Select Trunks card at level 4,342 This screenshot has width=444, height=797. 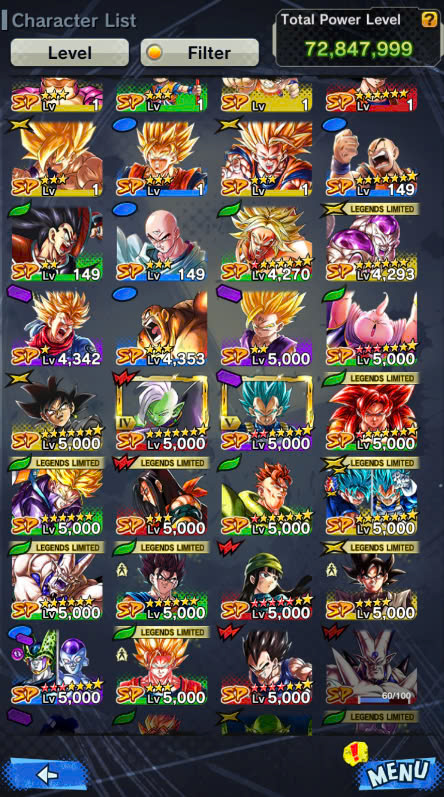point(57,328)
